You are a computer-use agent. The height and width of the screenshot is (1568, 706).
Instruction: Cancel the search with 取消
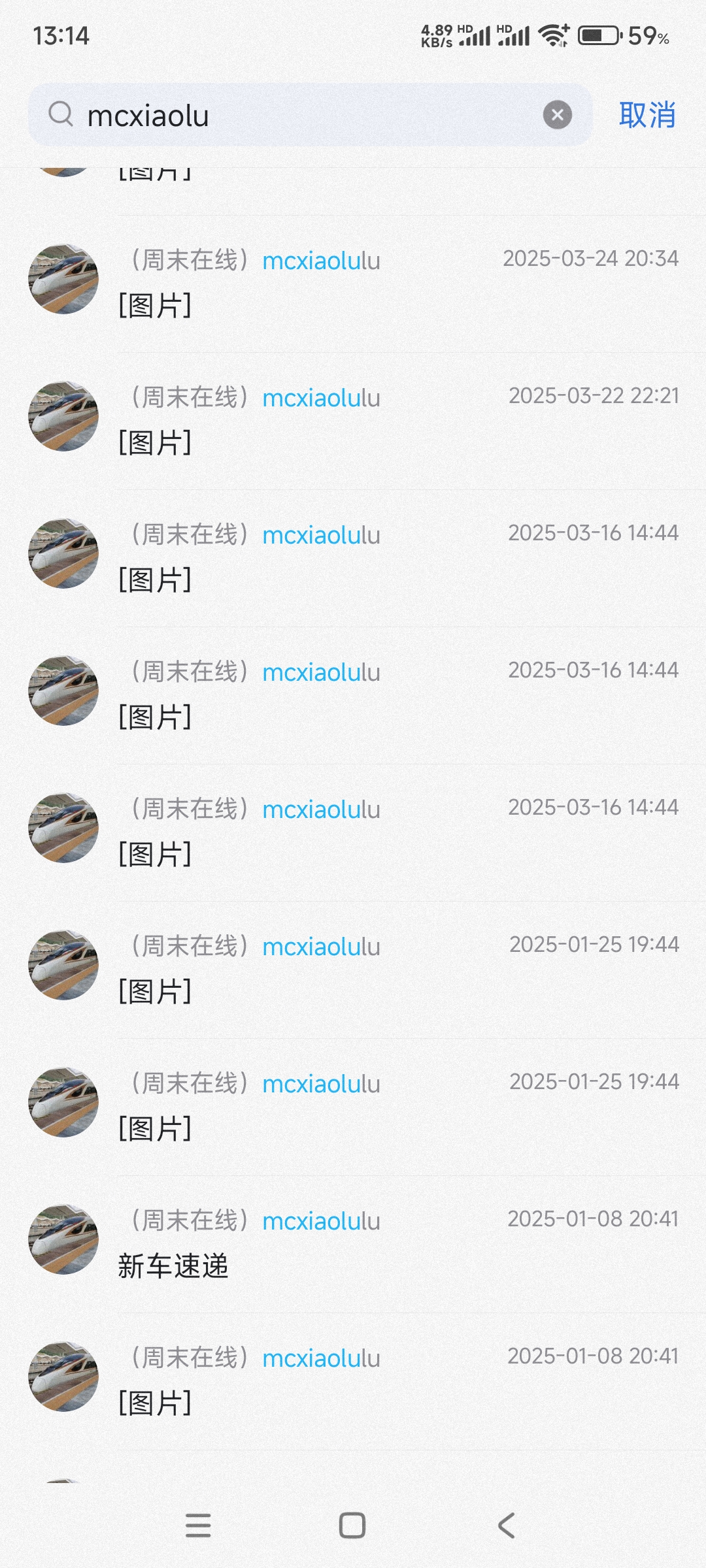[647, 116]
